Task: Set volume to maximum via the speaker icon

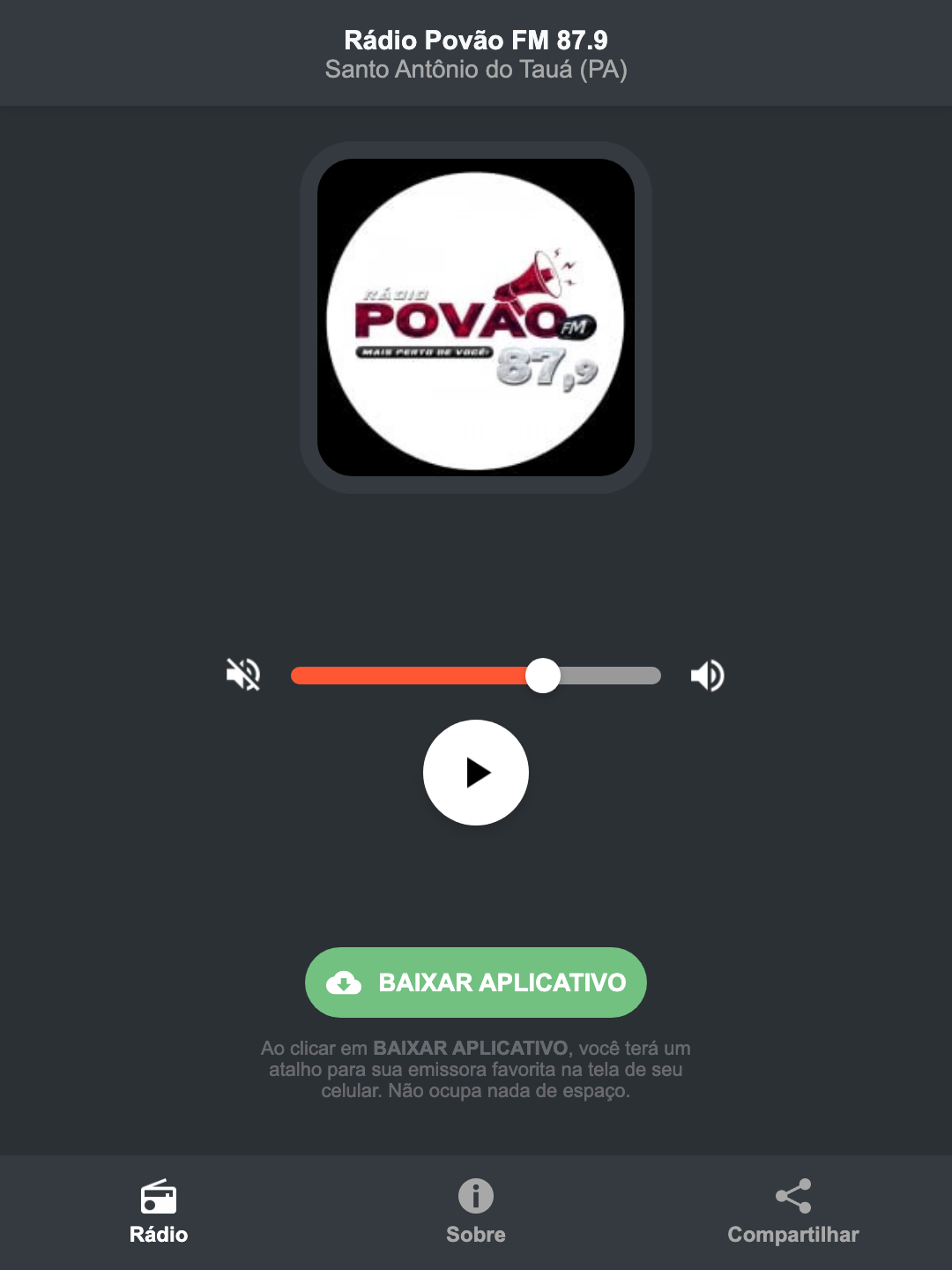Action: point(707,675)
